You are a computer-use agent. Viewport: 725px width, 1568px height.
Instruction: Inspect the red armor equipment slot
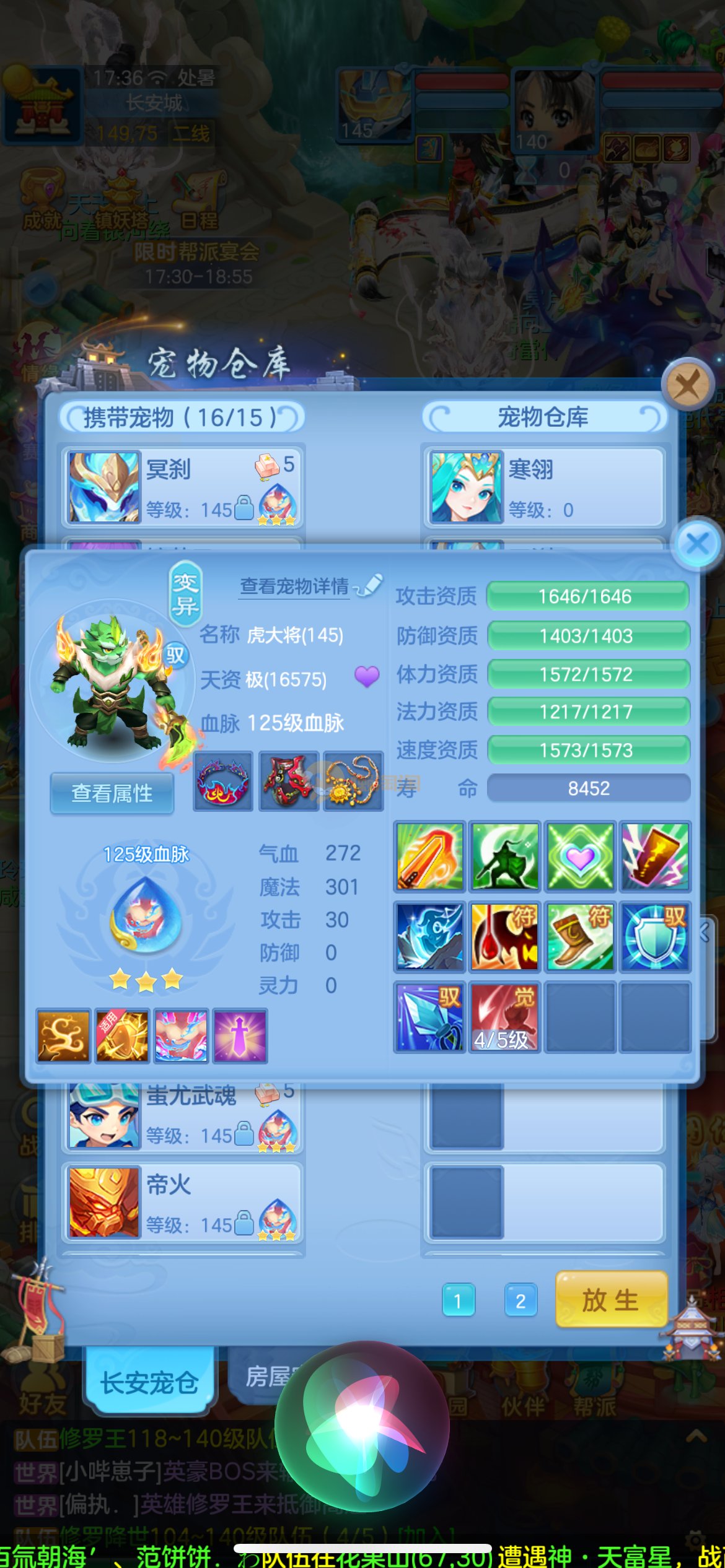[x=288, y=782]
